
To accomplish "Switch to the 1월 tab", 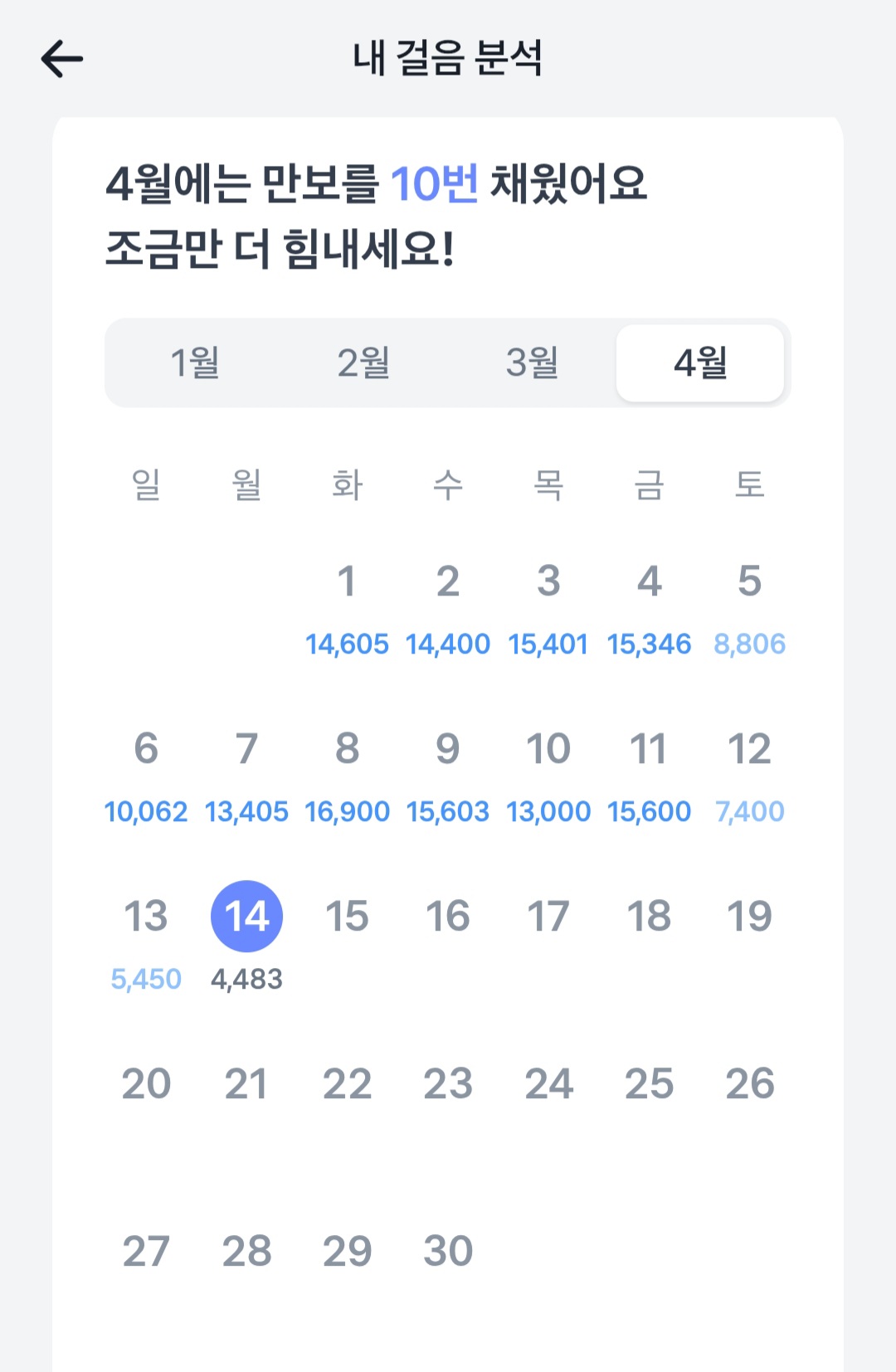I will [x=195, y=363].
